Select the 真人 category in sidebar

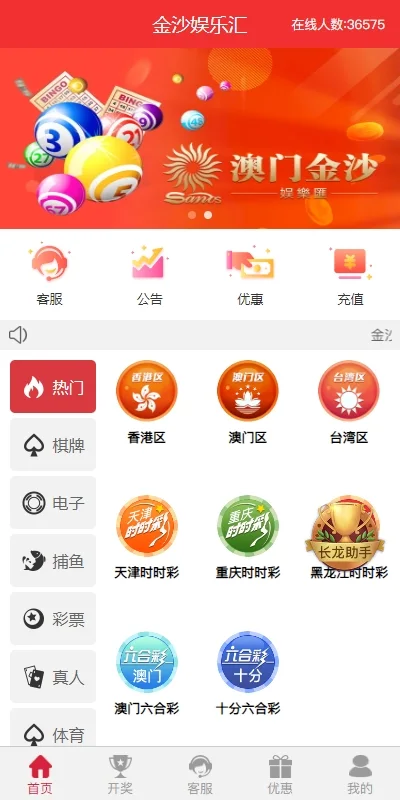coord(53,677)
